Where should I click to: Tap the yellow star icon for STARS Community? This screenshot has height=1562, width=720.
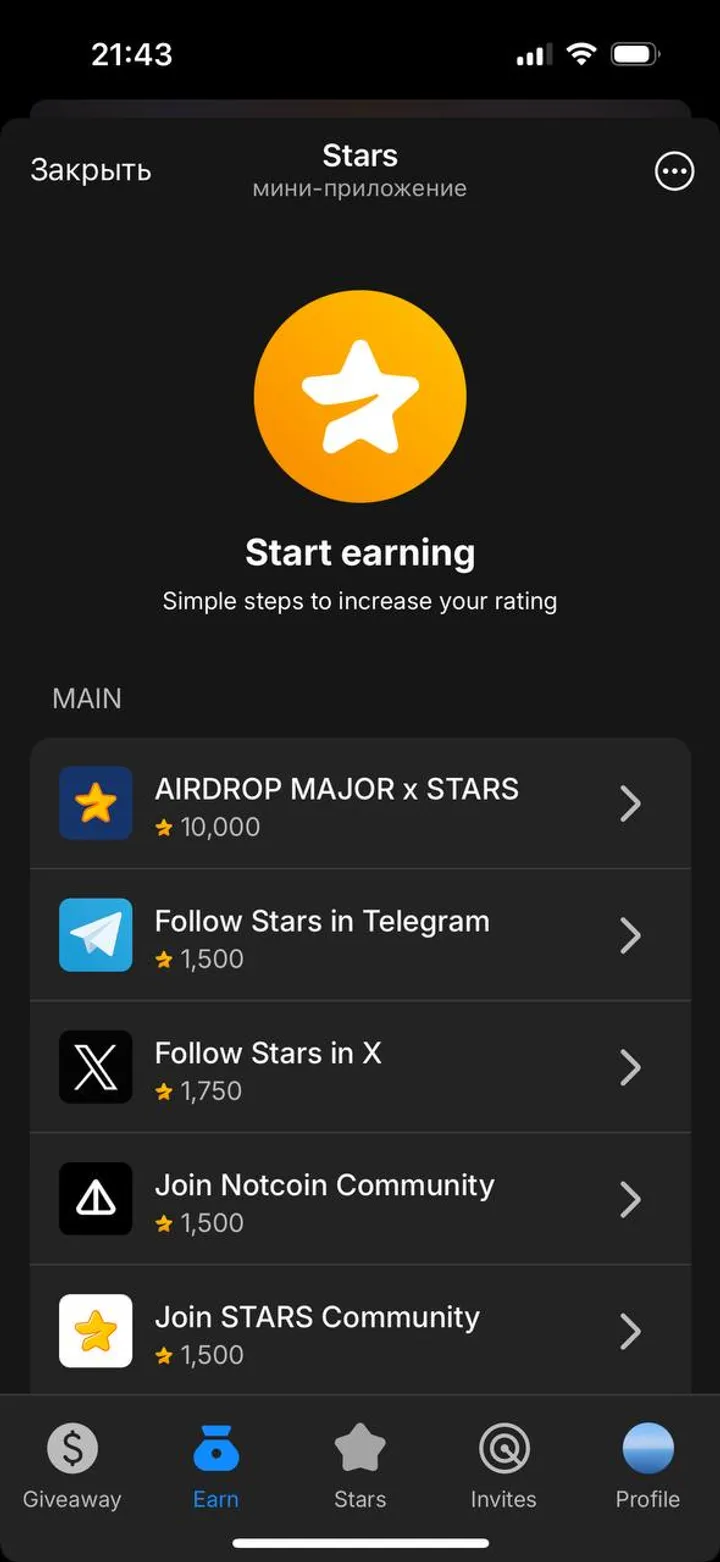95,1330
